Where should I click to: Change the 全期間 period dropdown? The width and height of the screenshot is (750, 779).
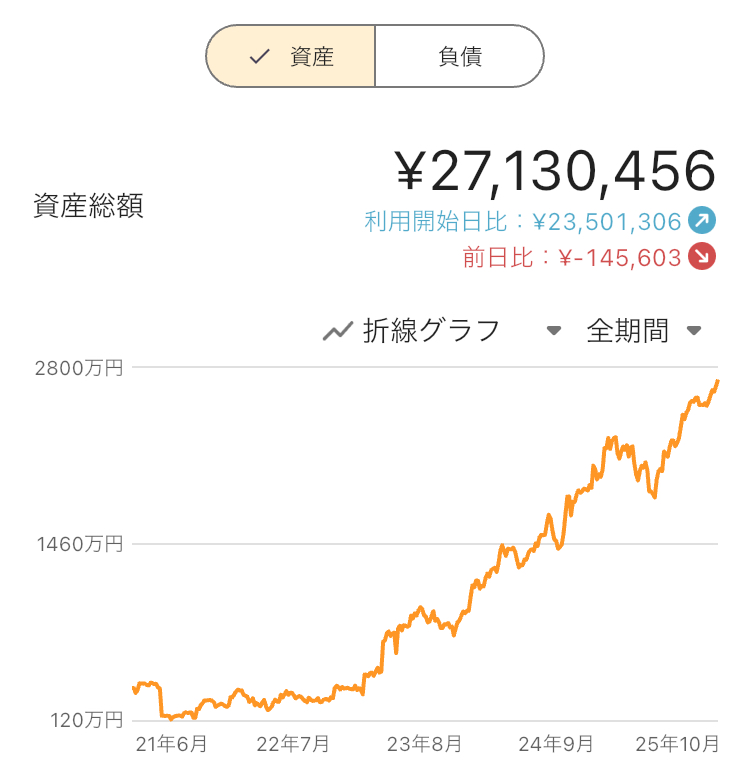643,331
